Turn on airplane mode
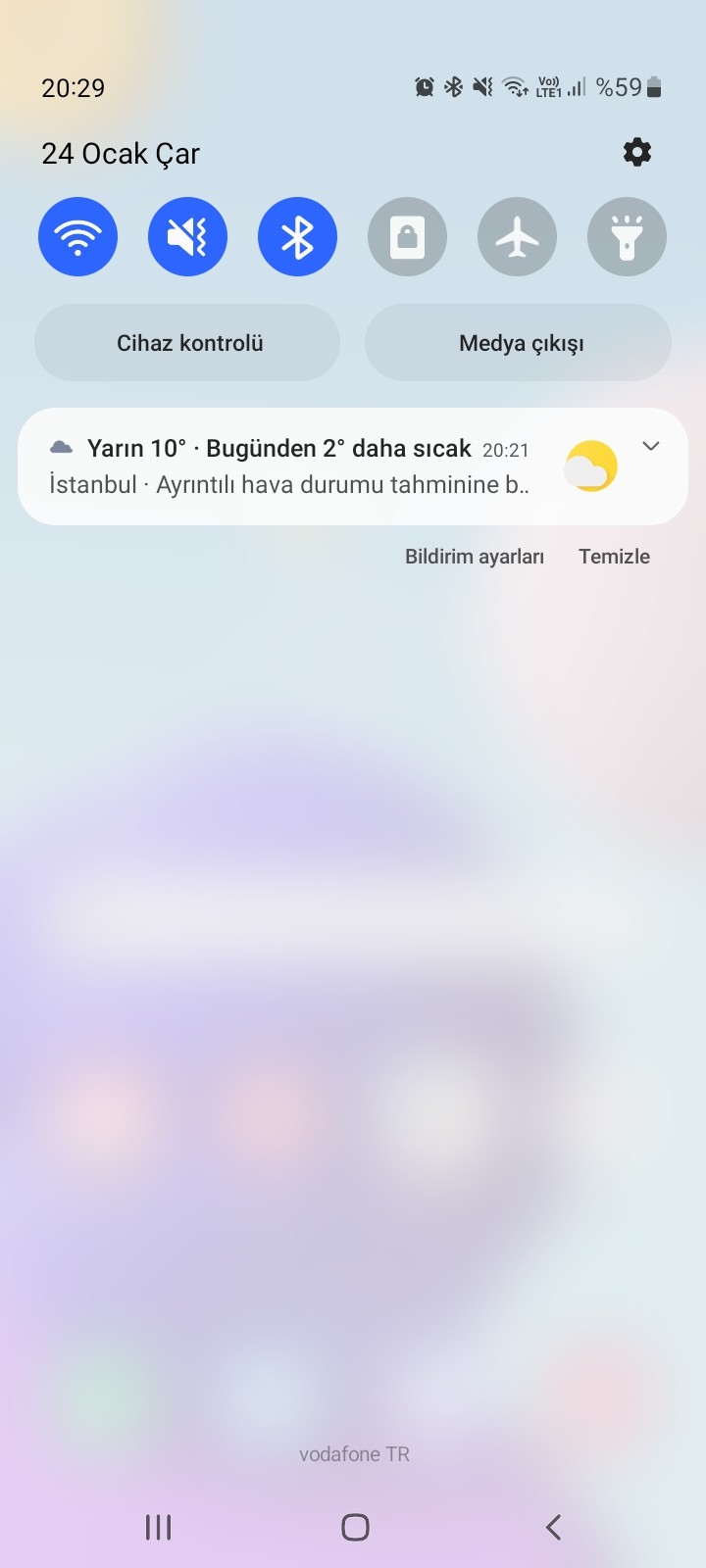This screenshot has height=1568, width=706. tap(517, 237)
